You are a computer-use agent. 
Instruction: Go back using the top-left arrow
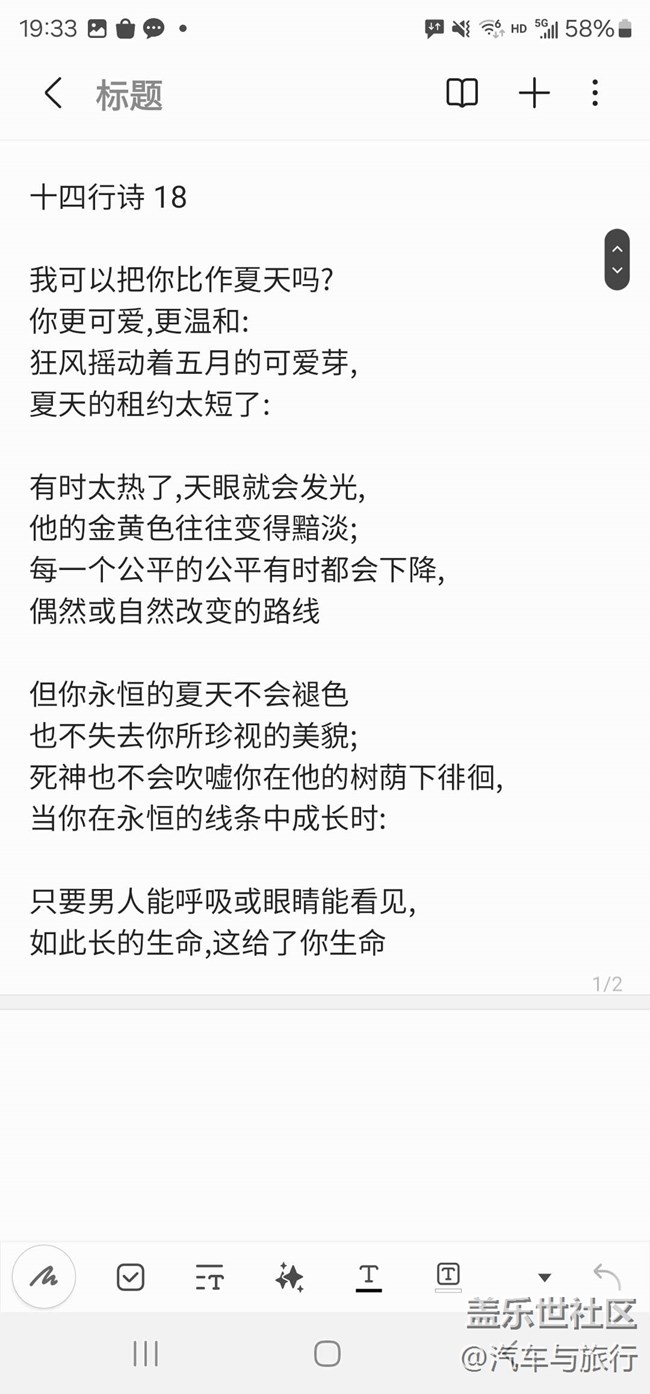[x=53, y=94]
